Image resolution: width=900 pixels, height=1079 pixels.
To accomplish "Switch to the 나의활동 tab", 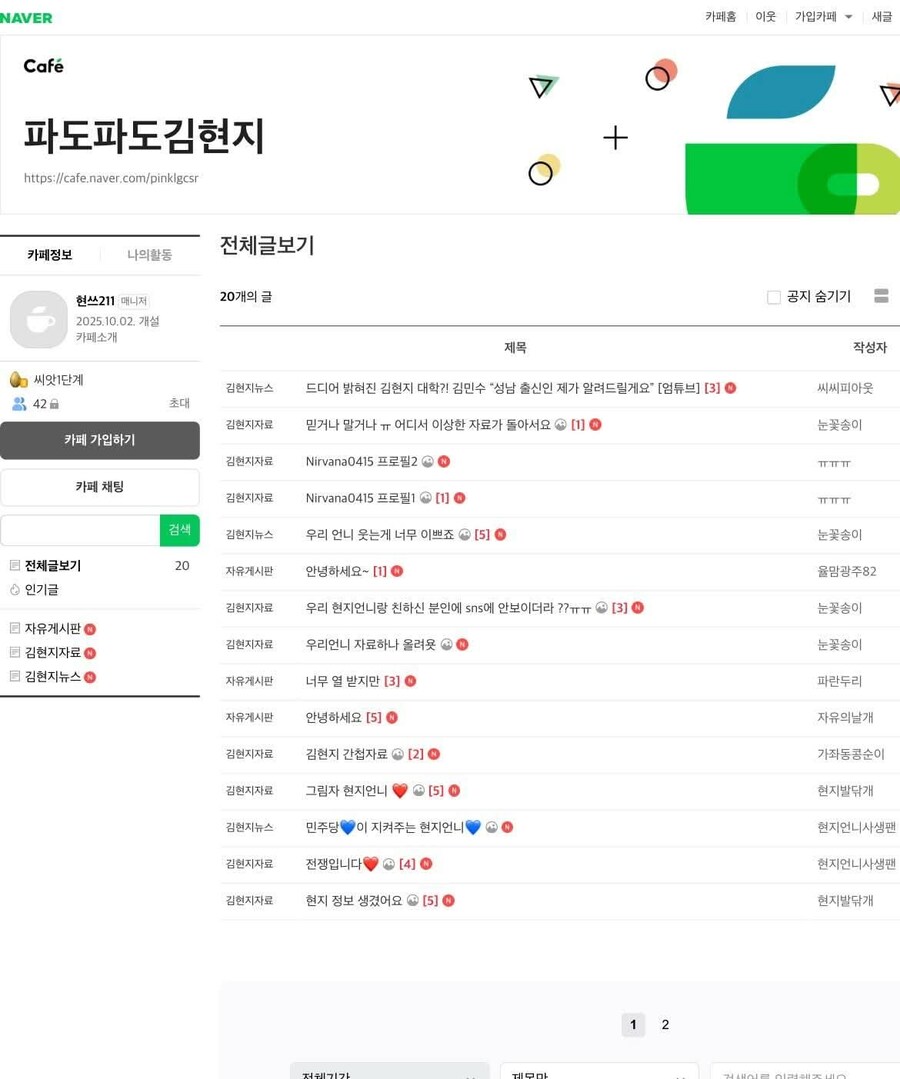I will click(x=149, y=255).
